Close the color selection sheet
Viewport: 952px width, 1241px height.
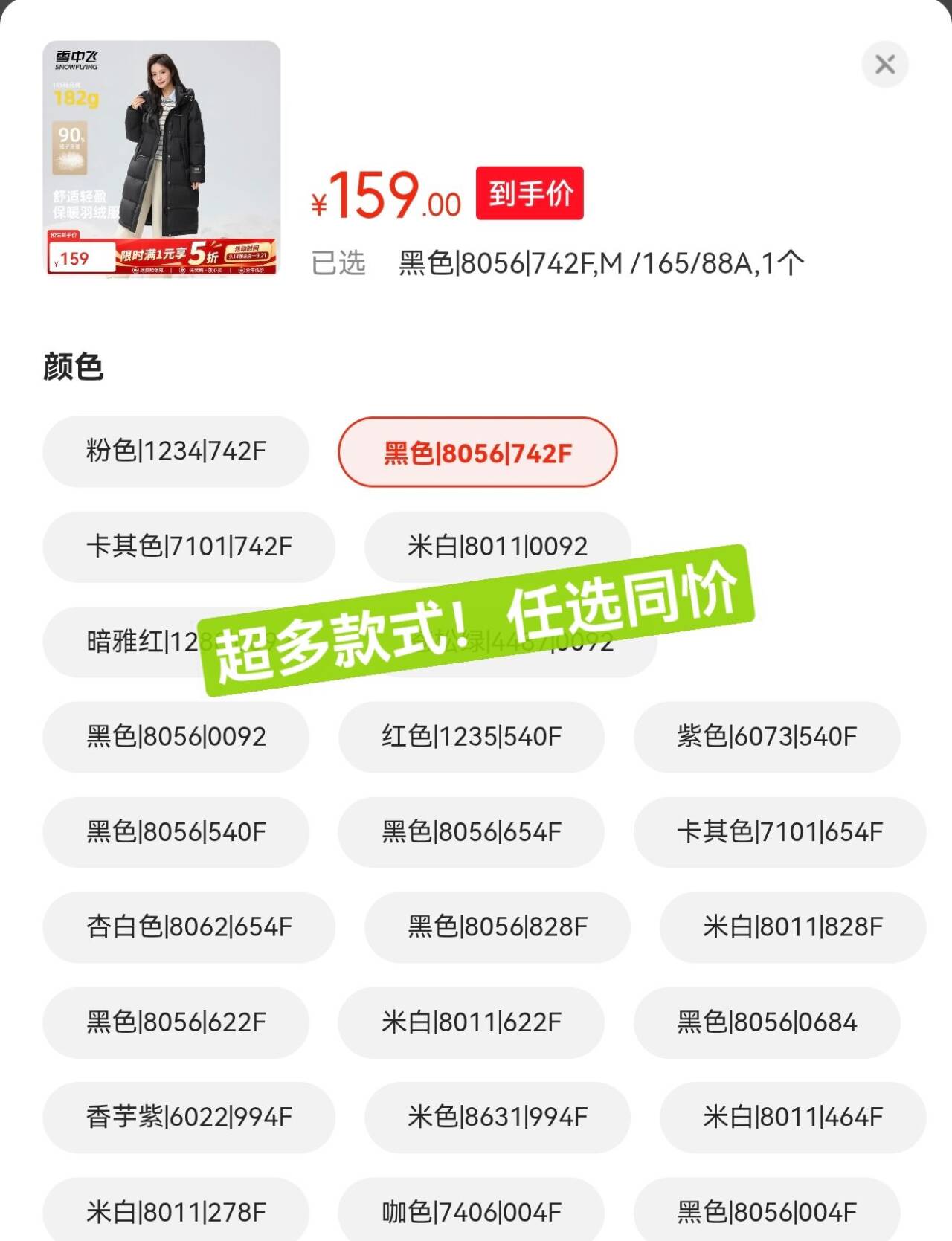884,64
